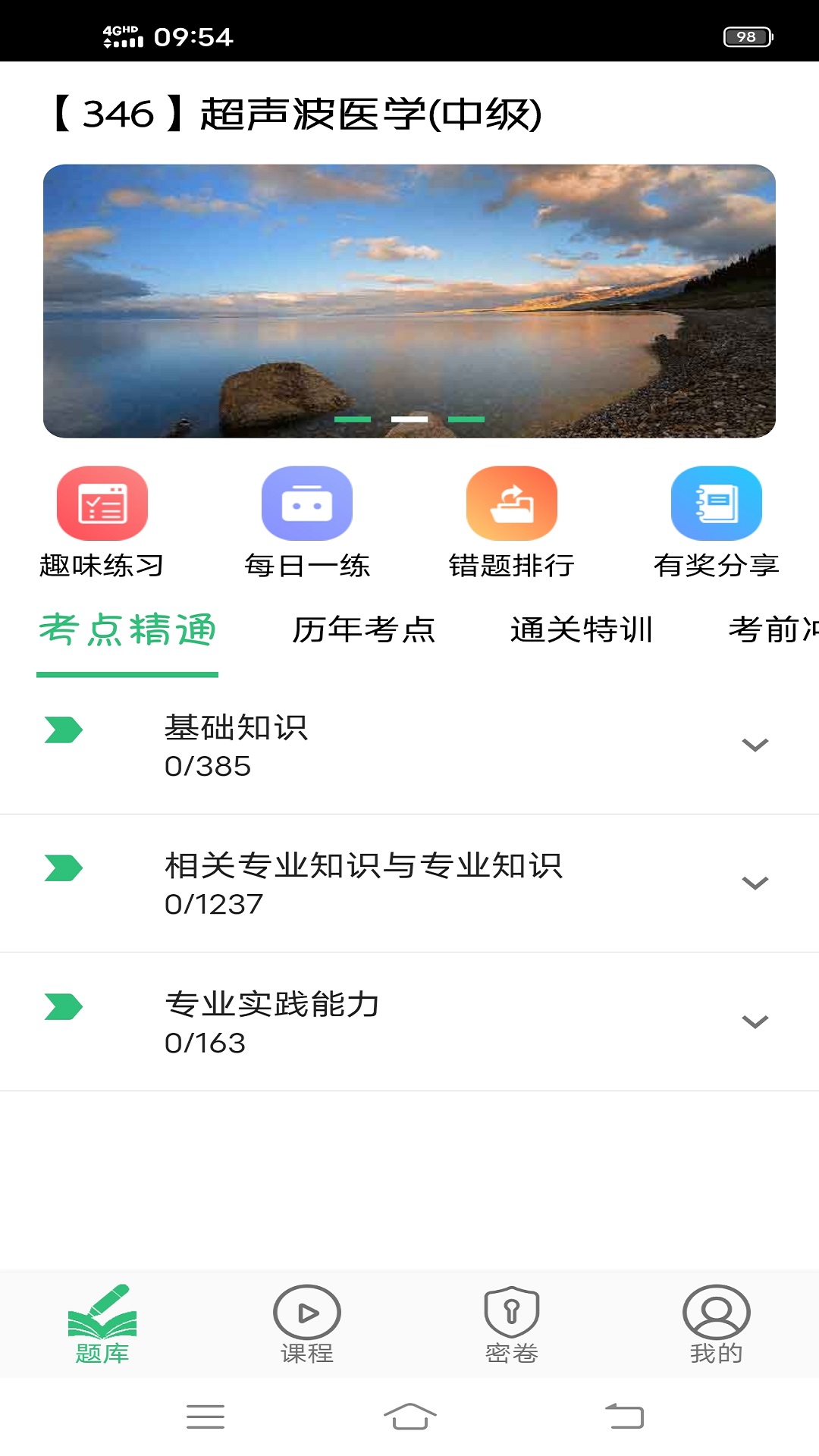Open the 每日一练 daily practice icon
The image size is (819, 1456).
point(306,502)
